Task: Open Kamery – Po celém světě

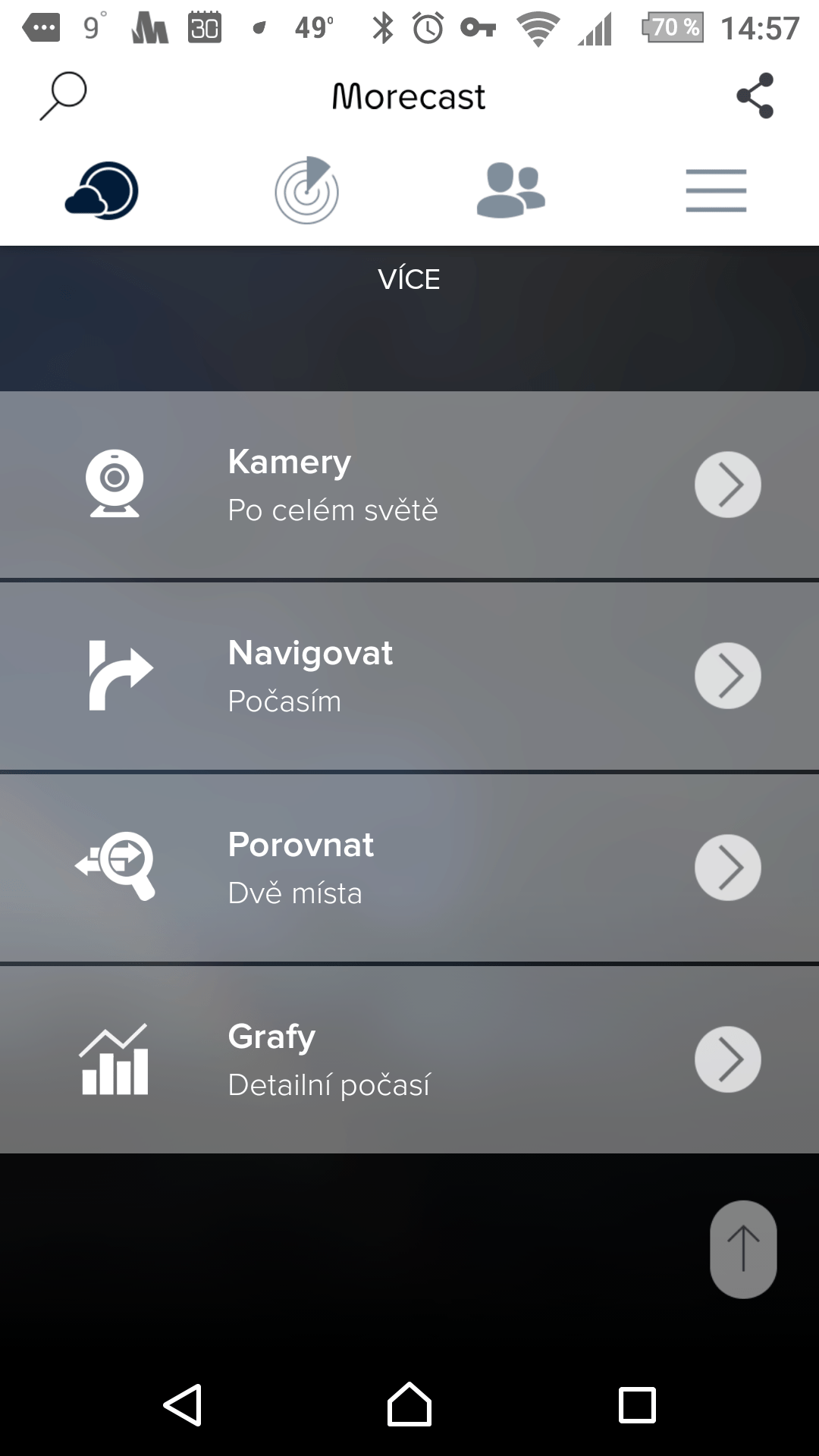Action: click(x=409, y=485)
